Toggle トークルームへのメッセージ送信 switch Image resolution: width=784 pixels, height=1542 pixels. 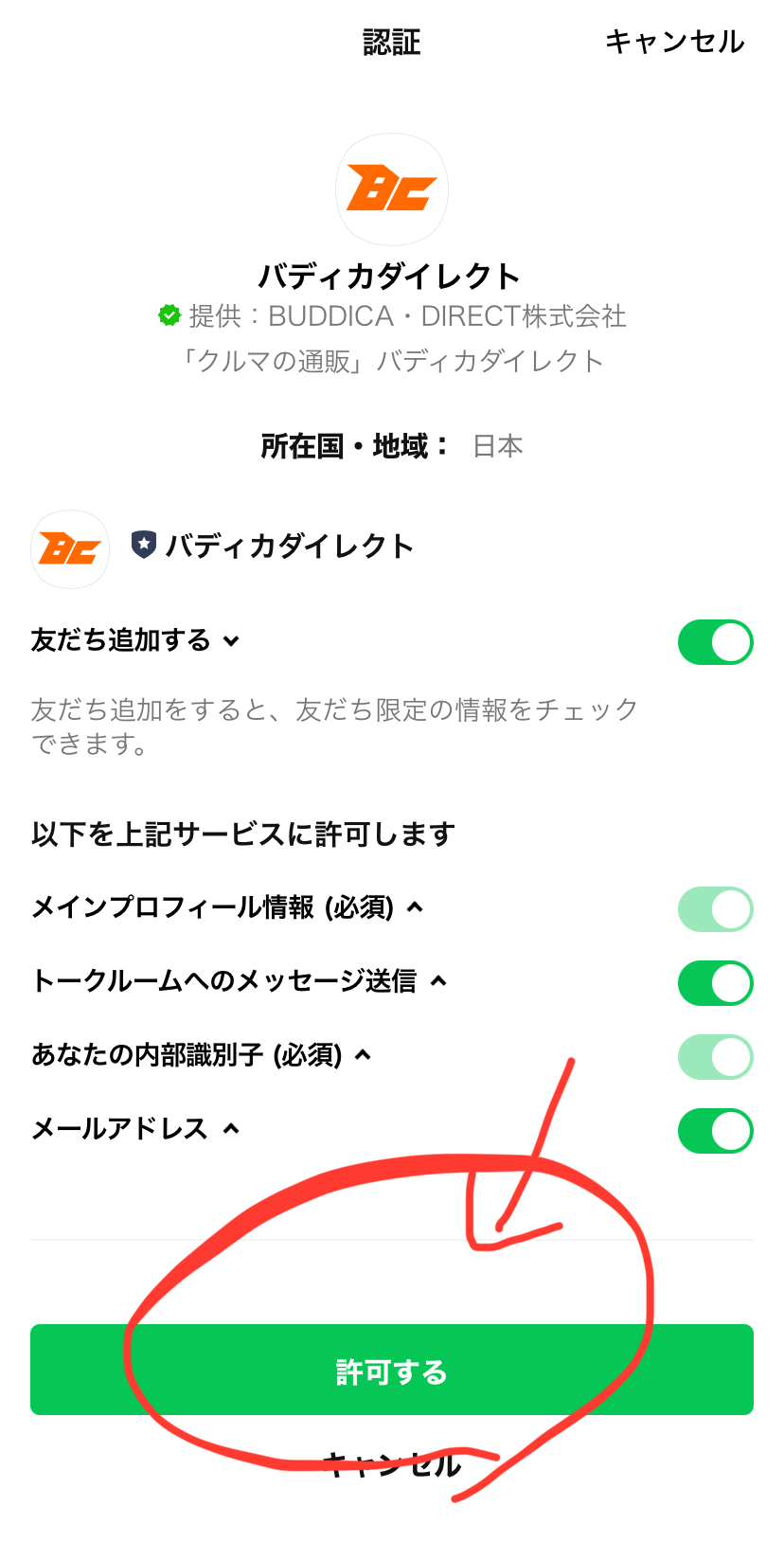coord(715,983)
